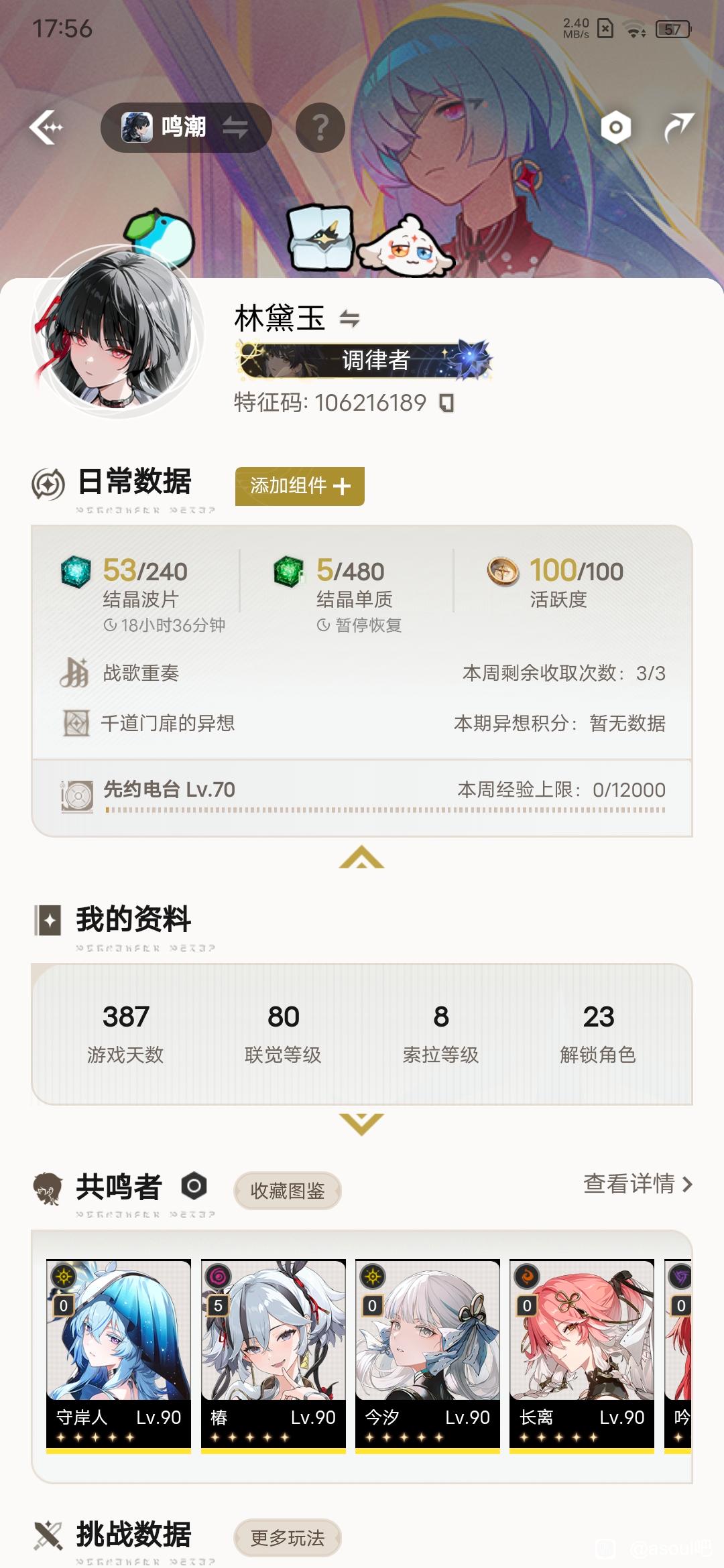
Task: Open 共鸣者 display settings icon
Action: click(x=194, y=1186)
